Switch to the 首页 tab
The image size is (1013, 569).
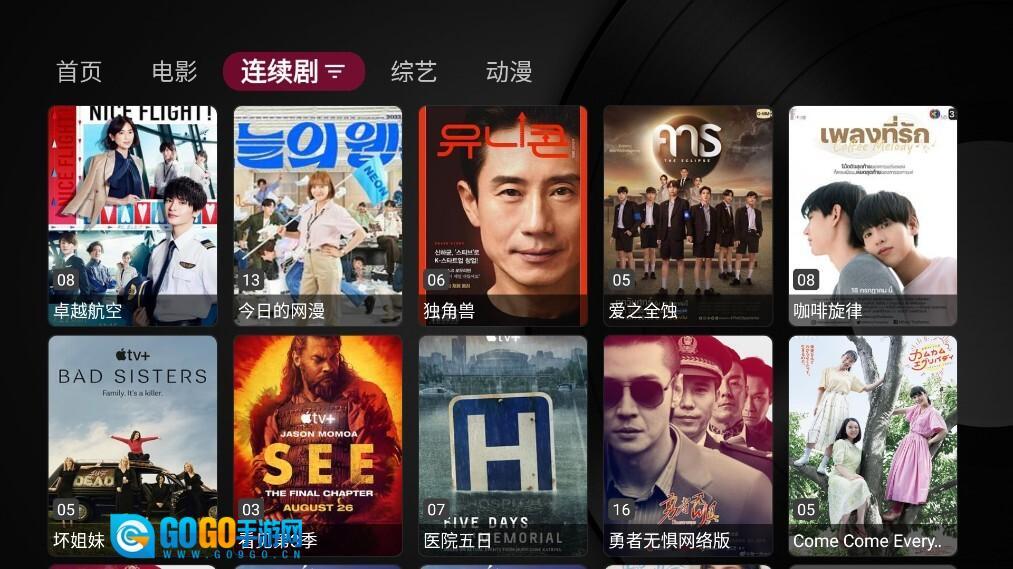coord(79,72)
